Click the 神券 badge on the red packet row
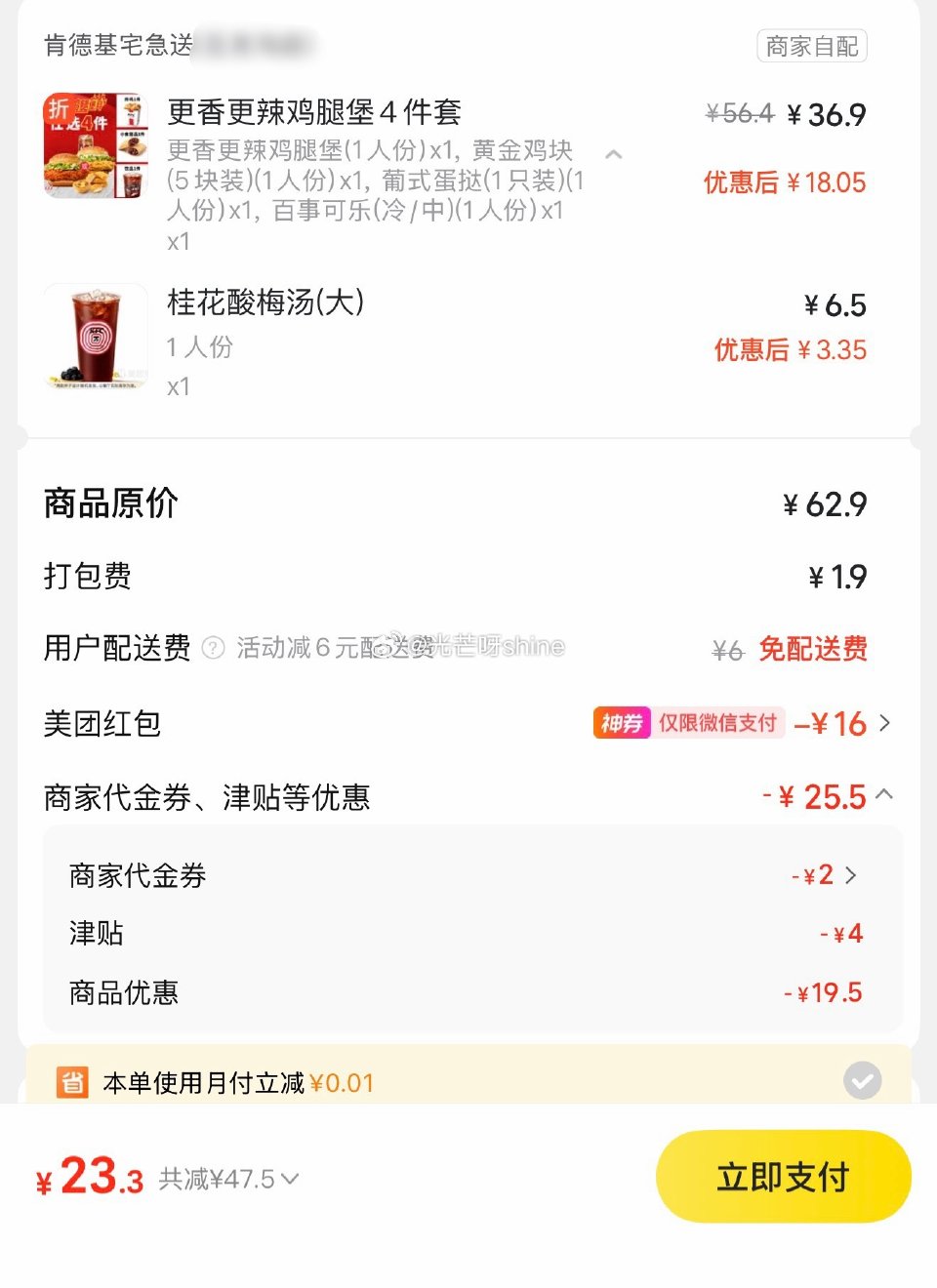This screenshot has height=1288, width=937. [x=622, y=723]
